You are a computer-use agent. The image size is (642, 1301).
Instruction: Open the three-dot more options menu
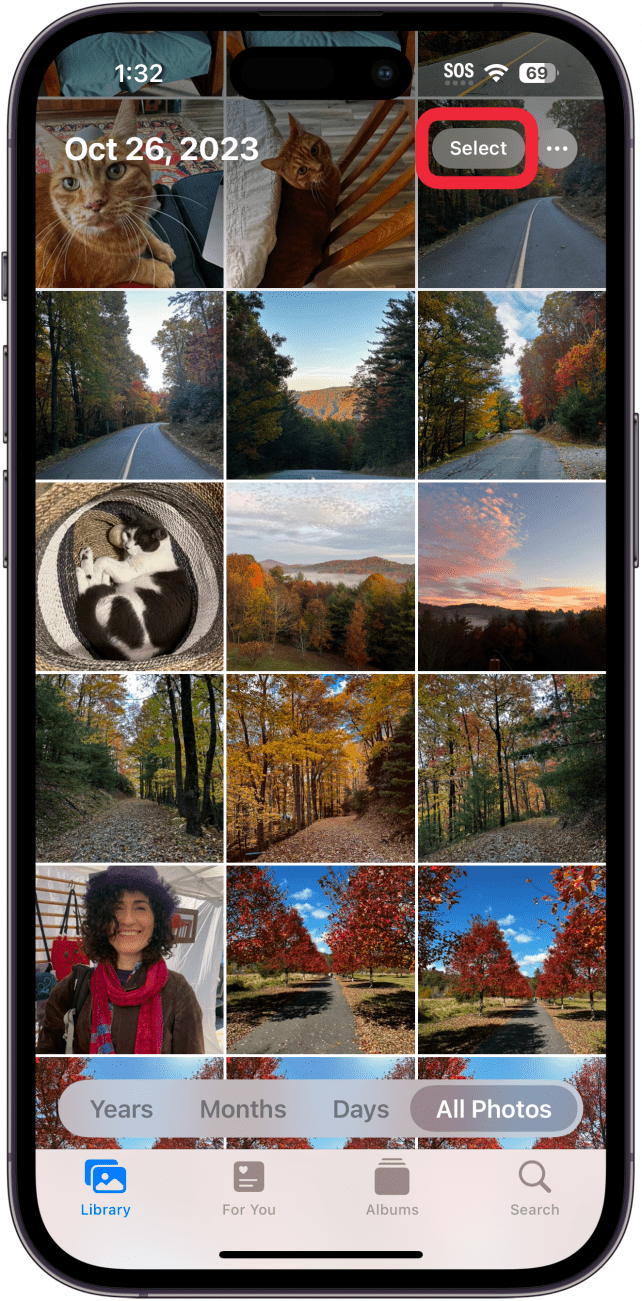tap(558, 149)
